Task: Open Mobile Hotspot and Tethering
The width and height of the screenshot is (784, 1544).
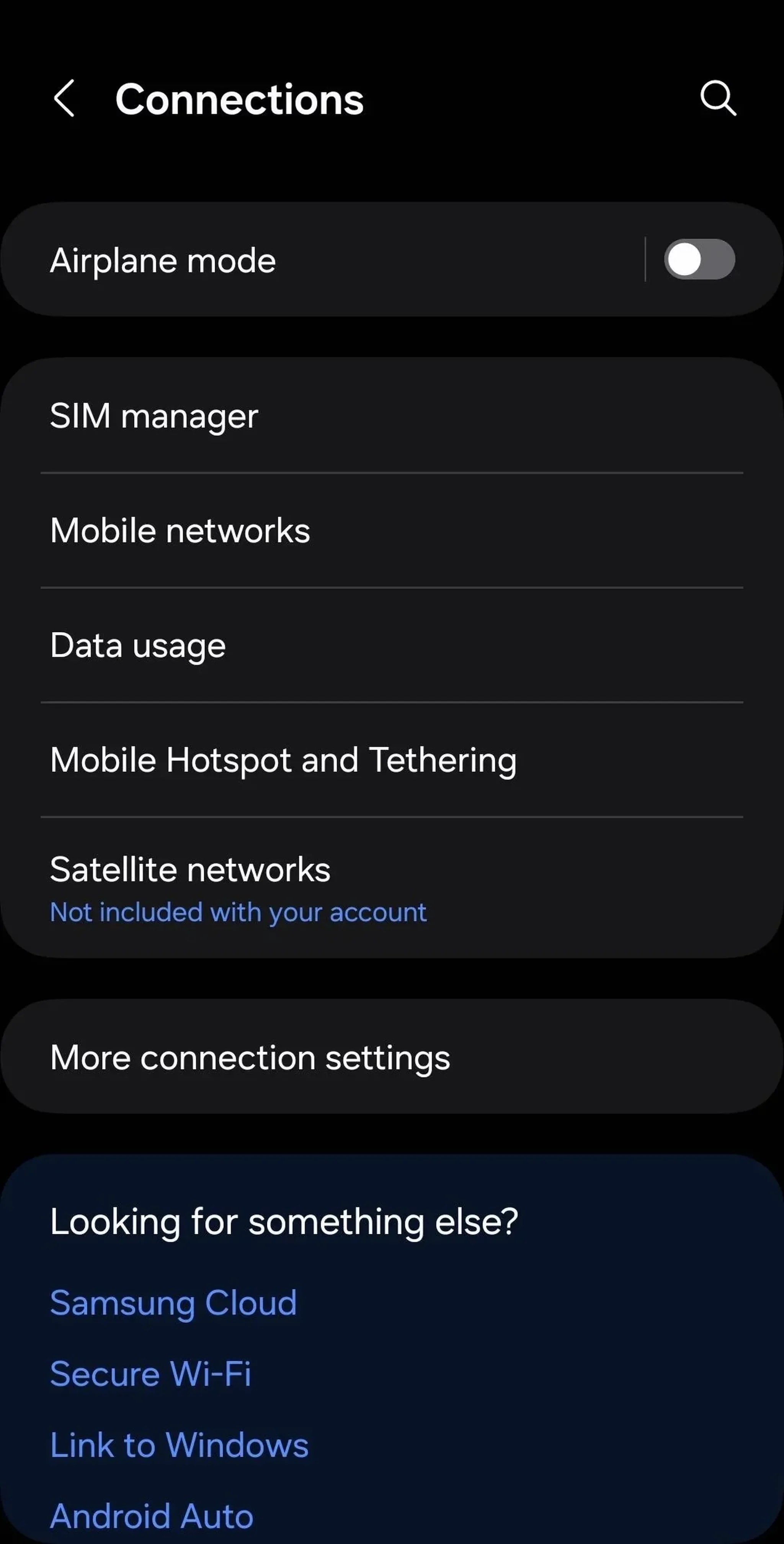Action: [x=283, y=760]
